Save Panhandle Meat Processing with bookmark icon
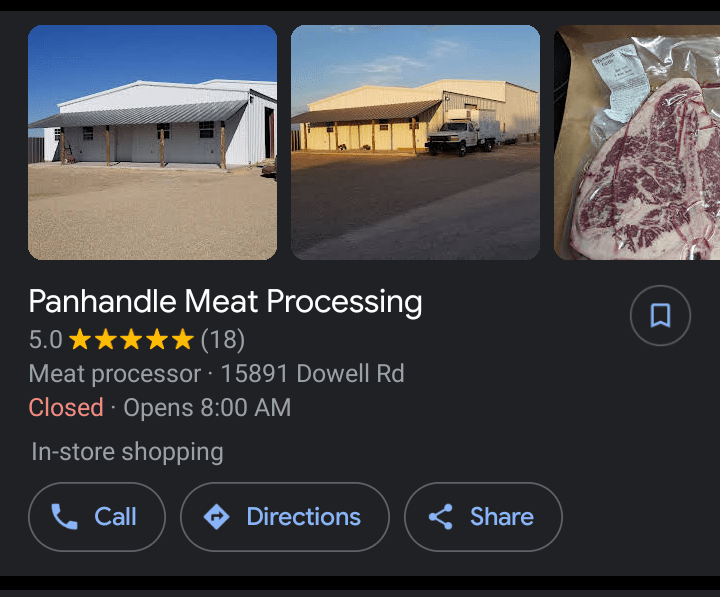 660,316
